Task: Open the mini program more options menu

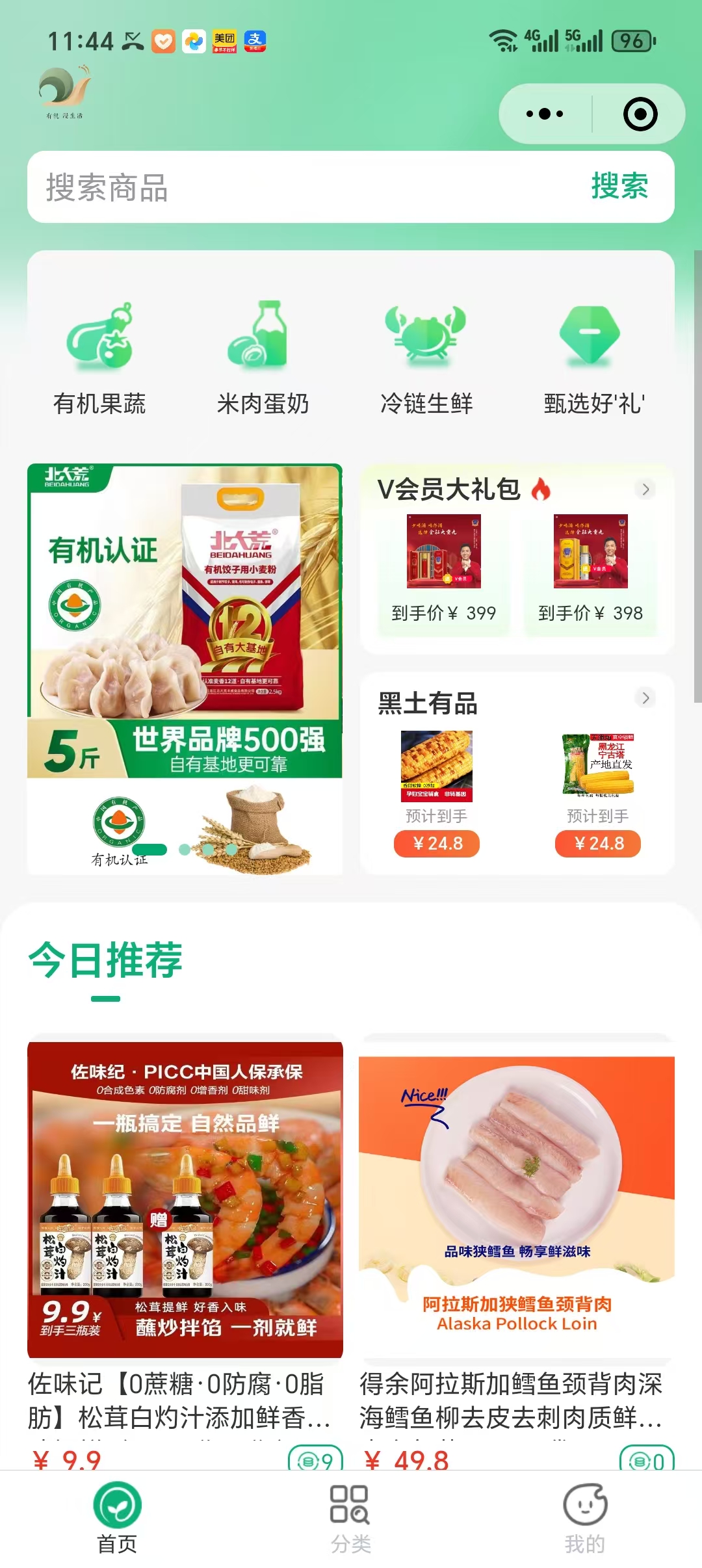Action: (x=545, y=114)
